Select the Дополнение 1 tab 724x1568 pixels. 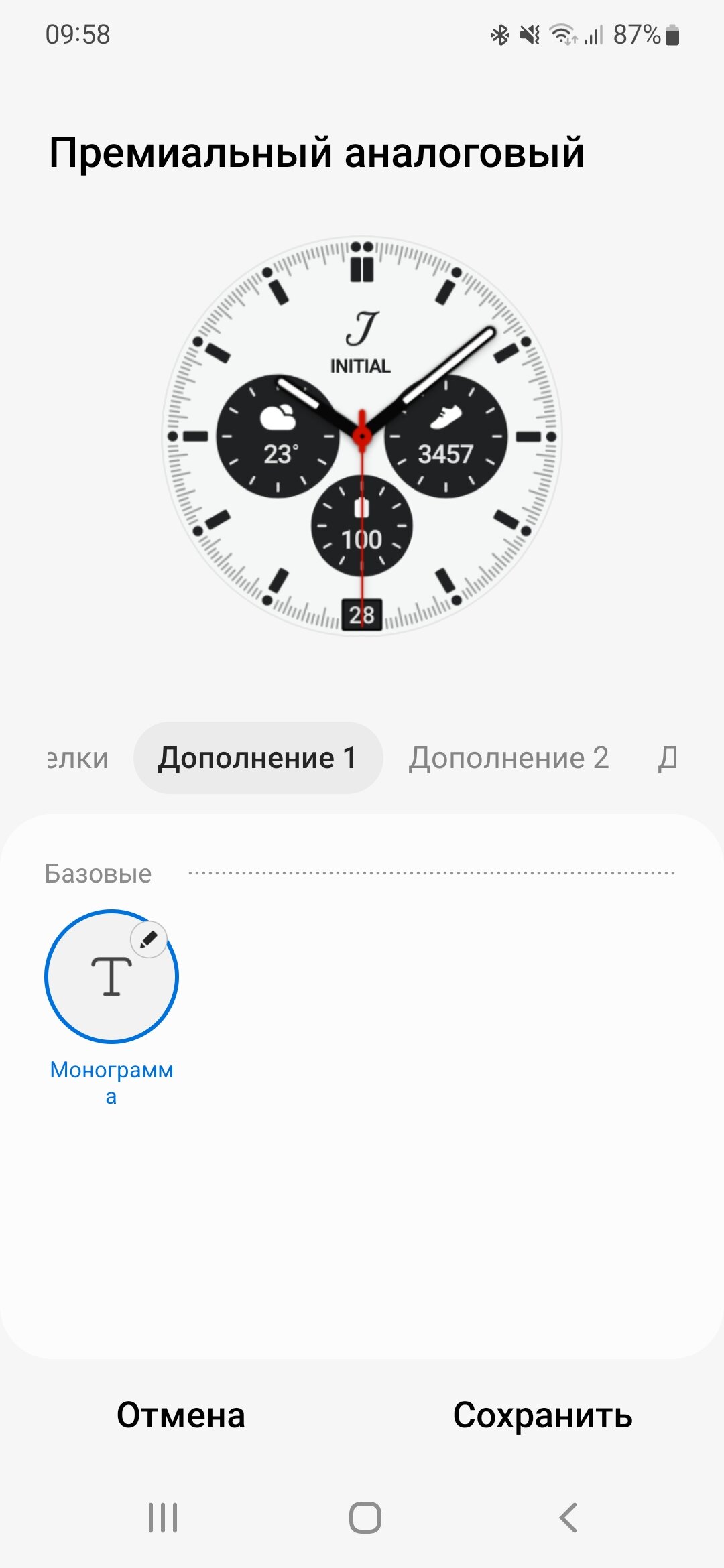[x=258, y=758]
